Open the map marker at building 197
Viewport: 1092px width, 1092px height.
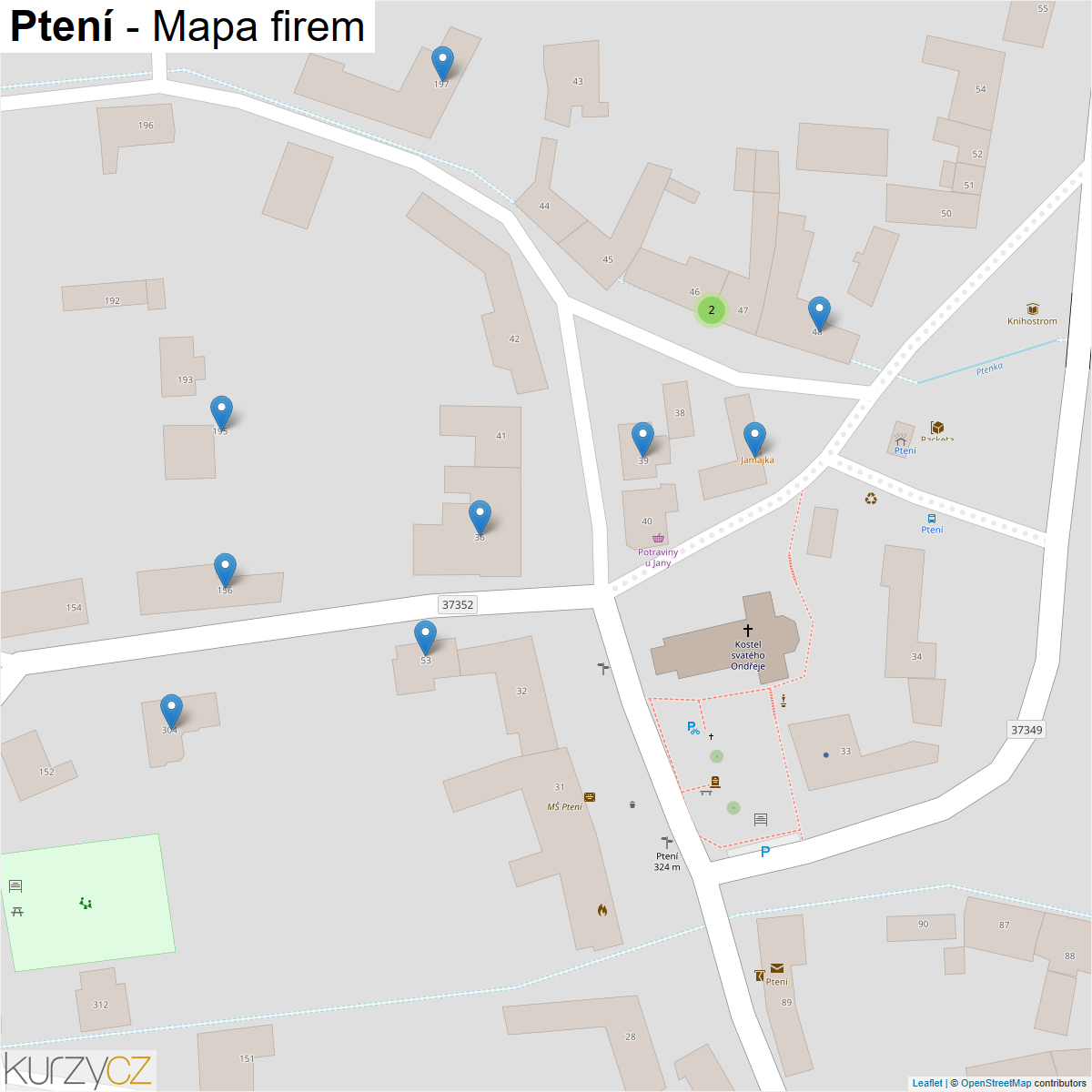coord(441,64)
